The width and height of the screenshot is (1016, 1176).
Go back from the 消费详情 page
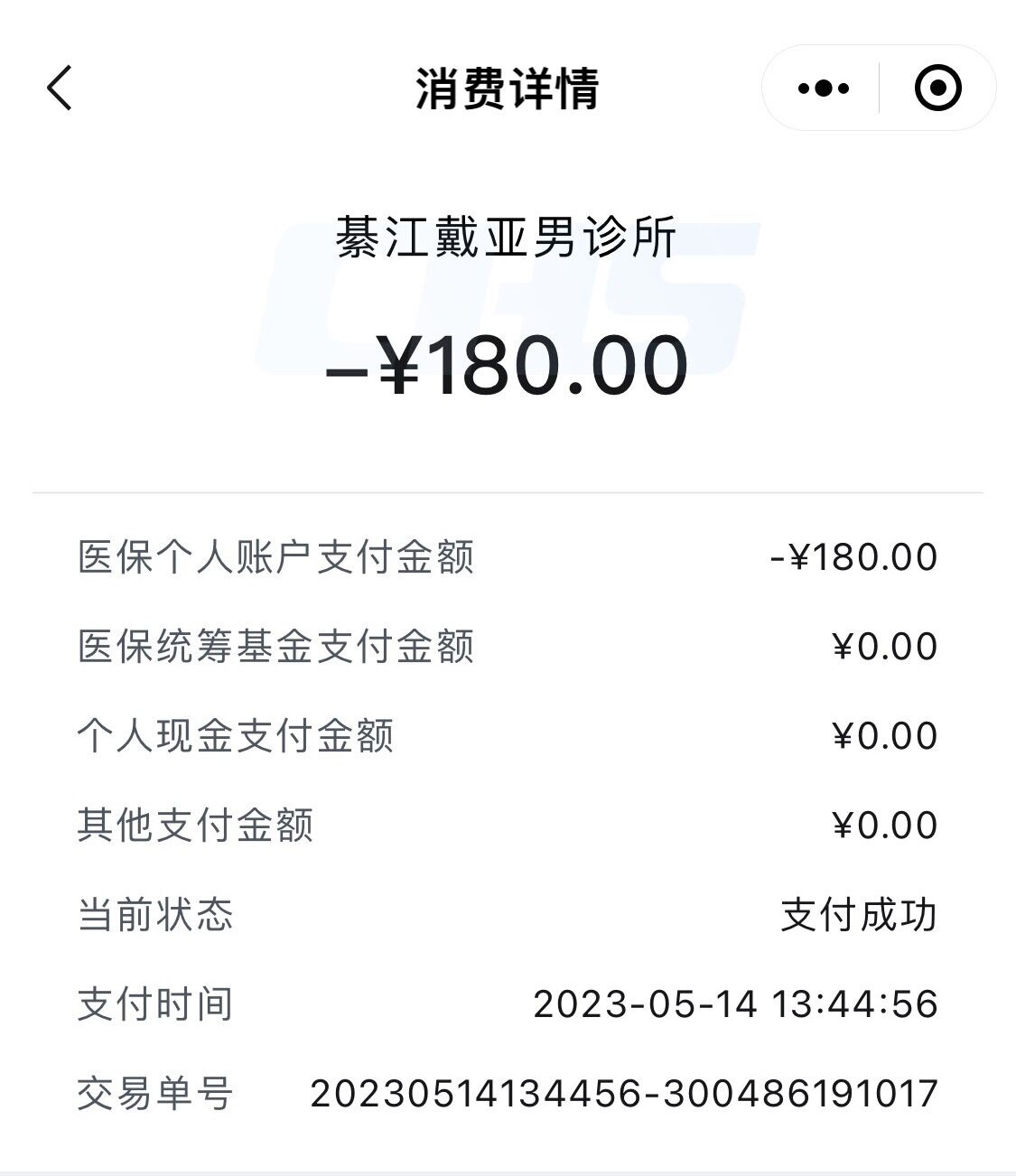60,89
